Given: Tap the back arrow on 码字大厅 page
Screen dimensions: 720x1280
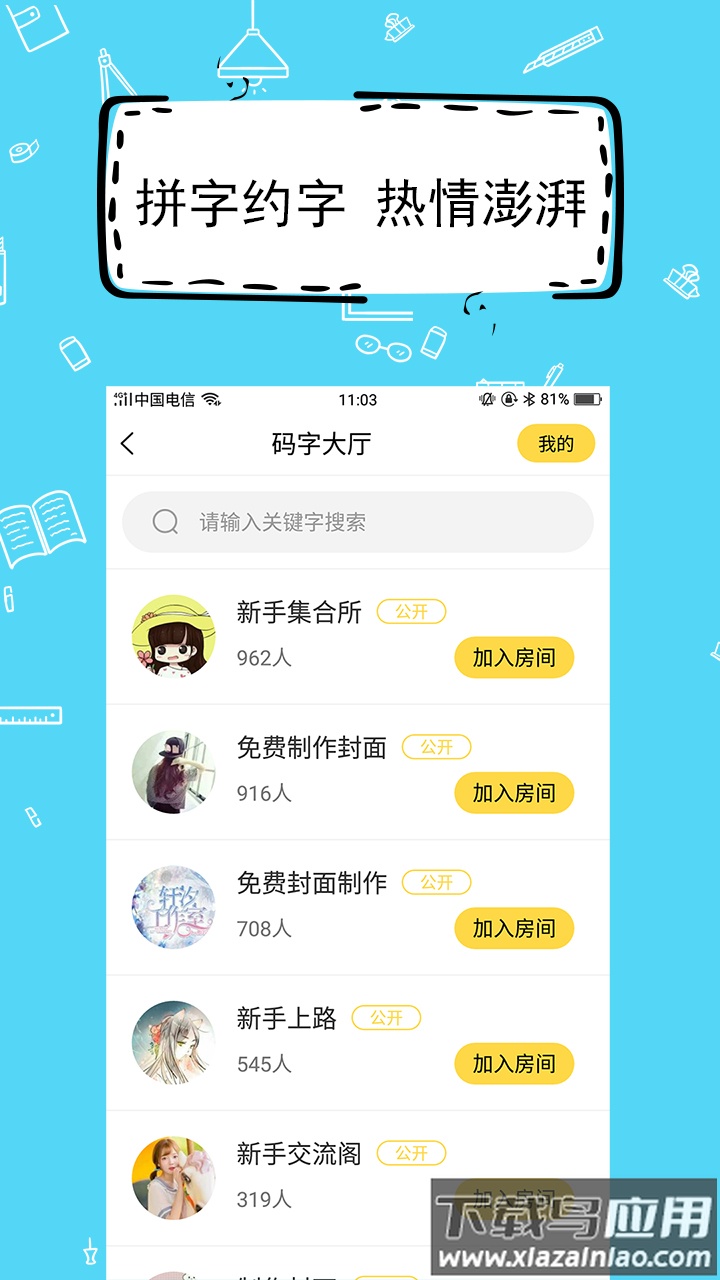Looking at the screenshot, I should 127,442.
